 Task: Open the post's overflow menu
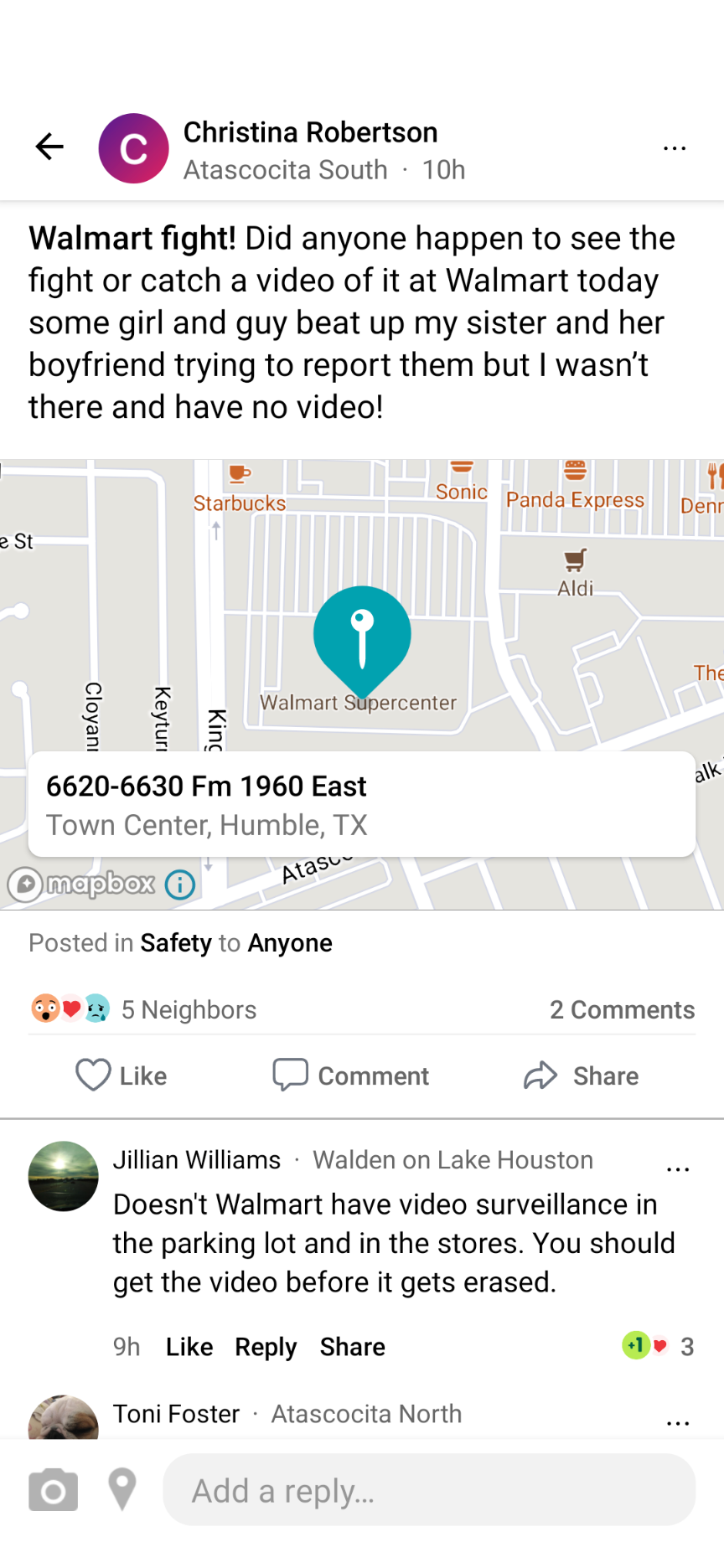[674, 148]
